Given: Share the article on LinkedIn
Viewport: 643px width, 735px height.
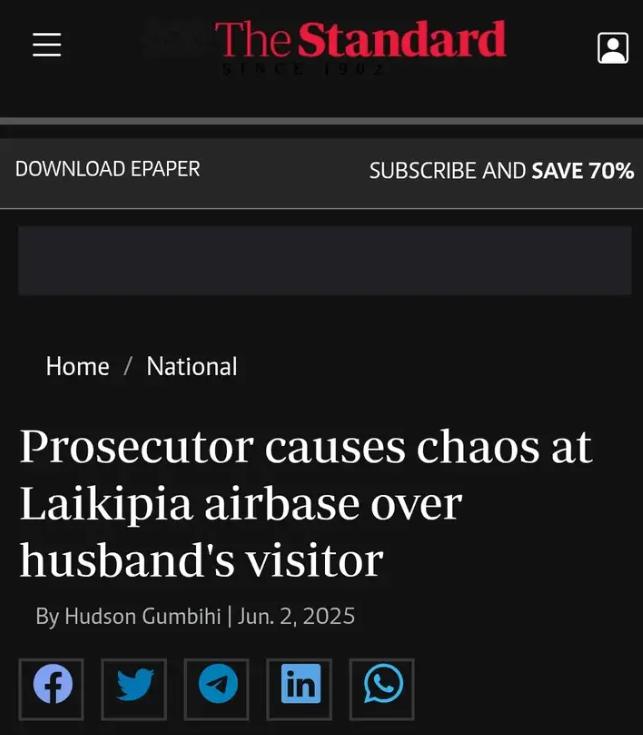Looking at the screenshot, I should tap(300, 687).
